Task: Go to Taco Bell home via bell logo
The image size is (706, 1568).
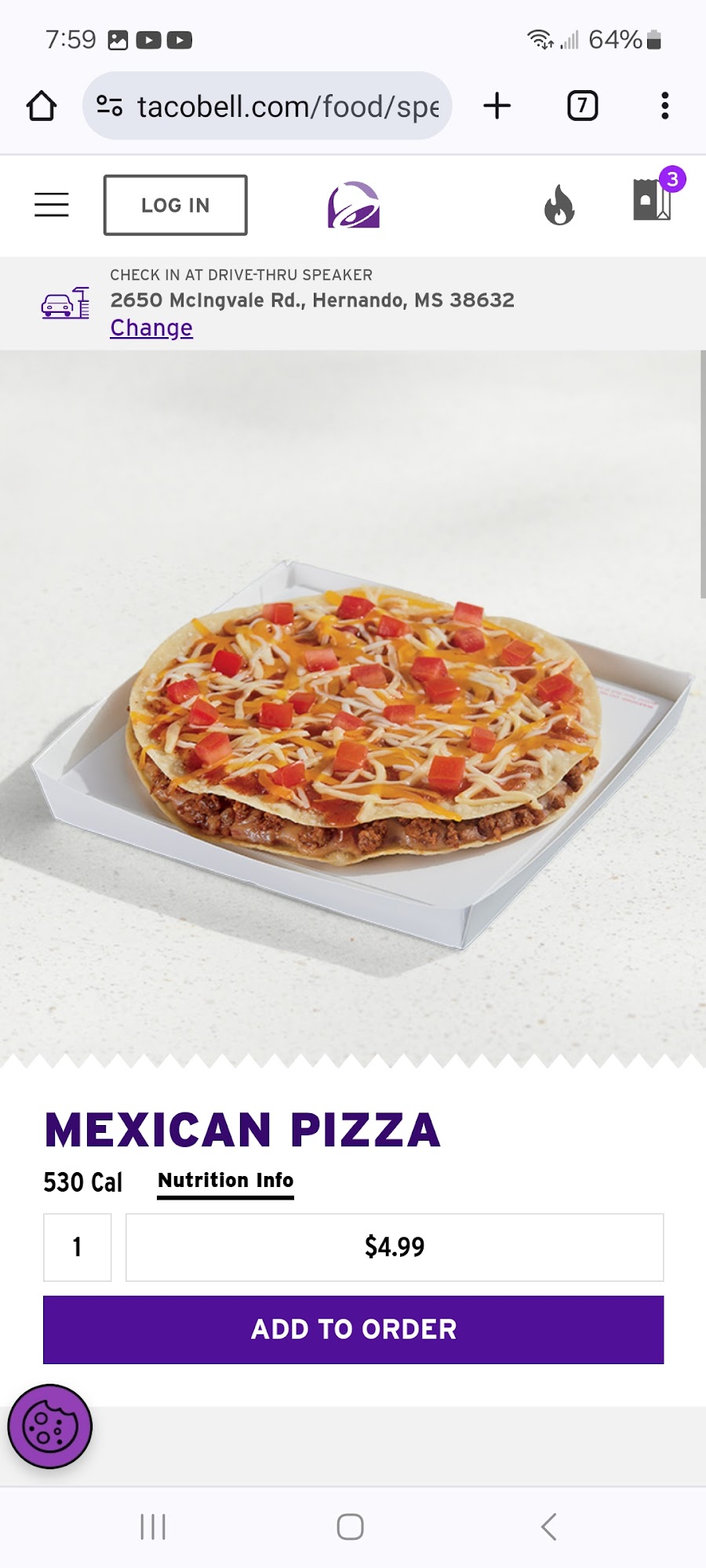Action: pyautogui.click(x=354, y=205)
